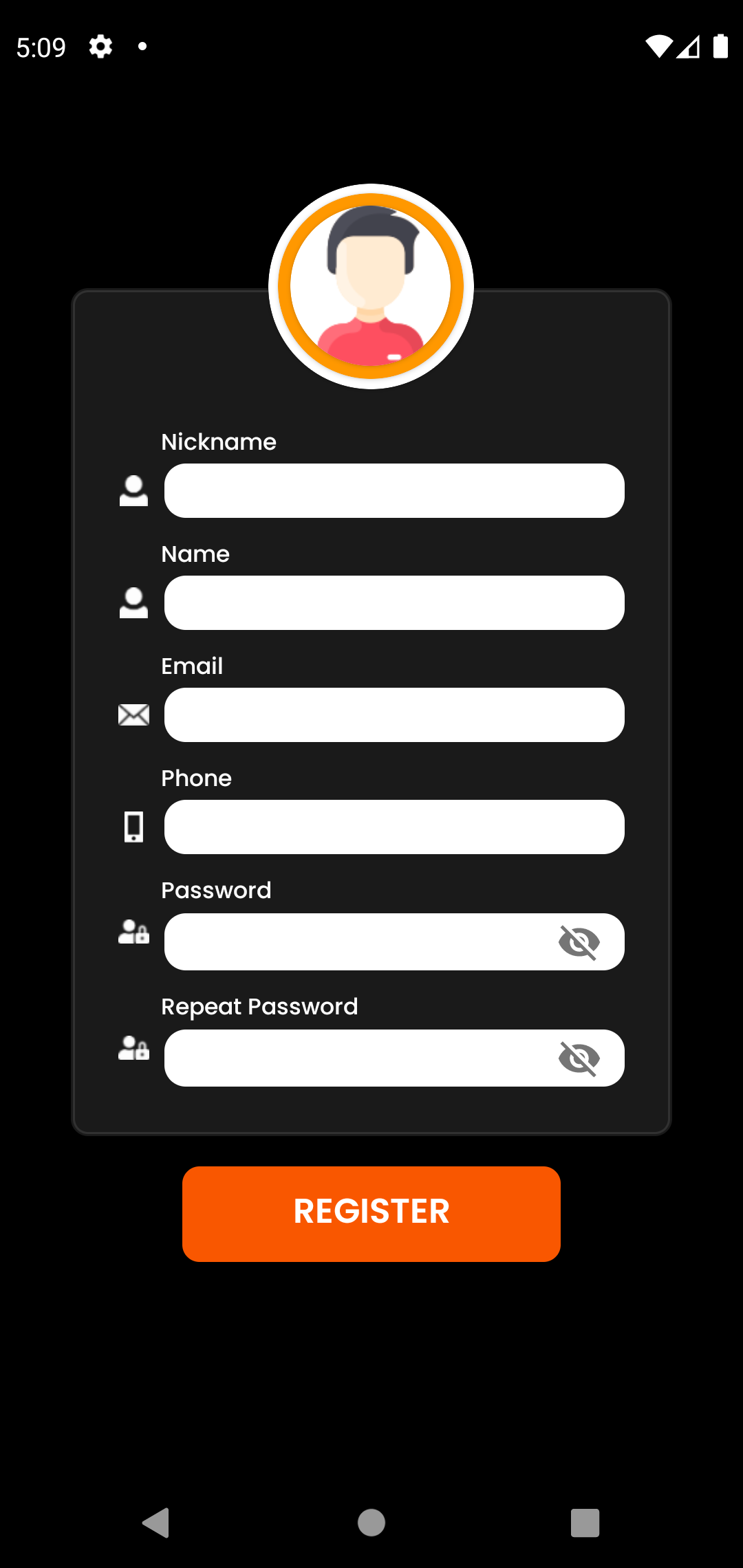Submit the form with REGISTER

coord(371,1214)
